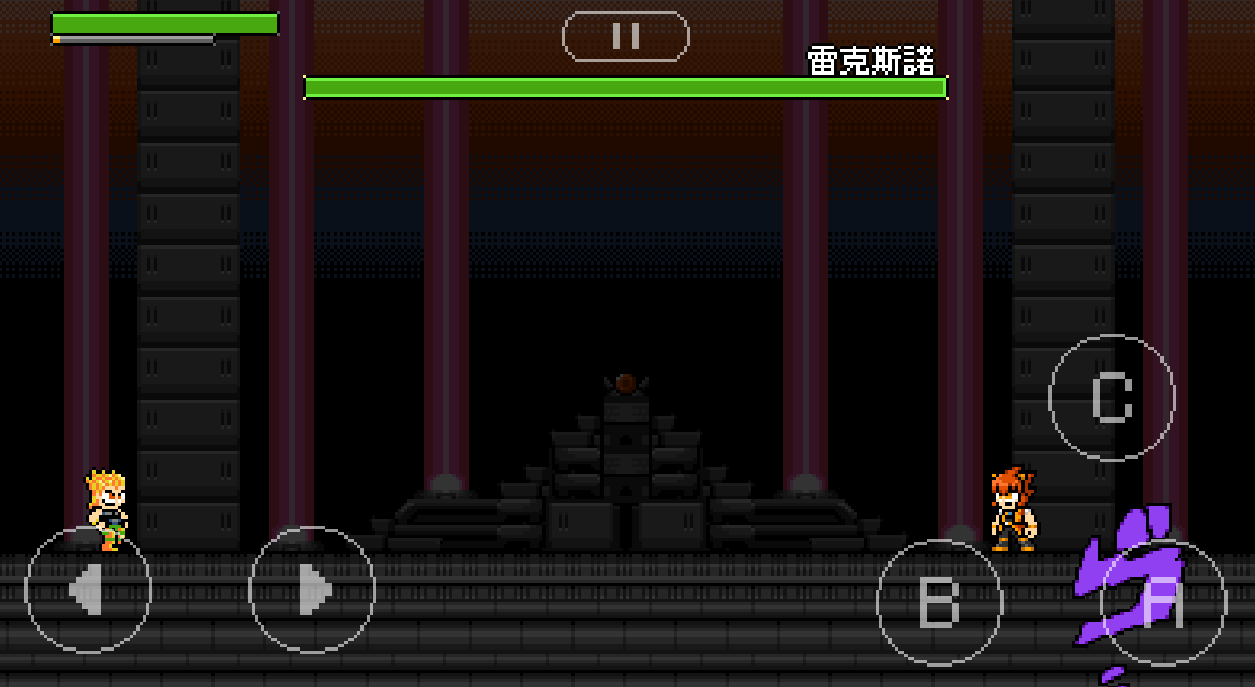Tap the B action button
This screenshot has height=687, width=1255.
(939, 603)
